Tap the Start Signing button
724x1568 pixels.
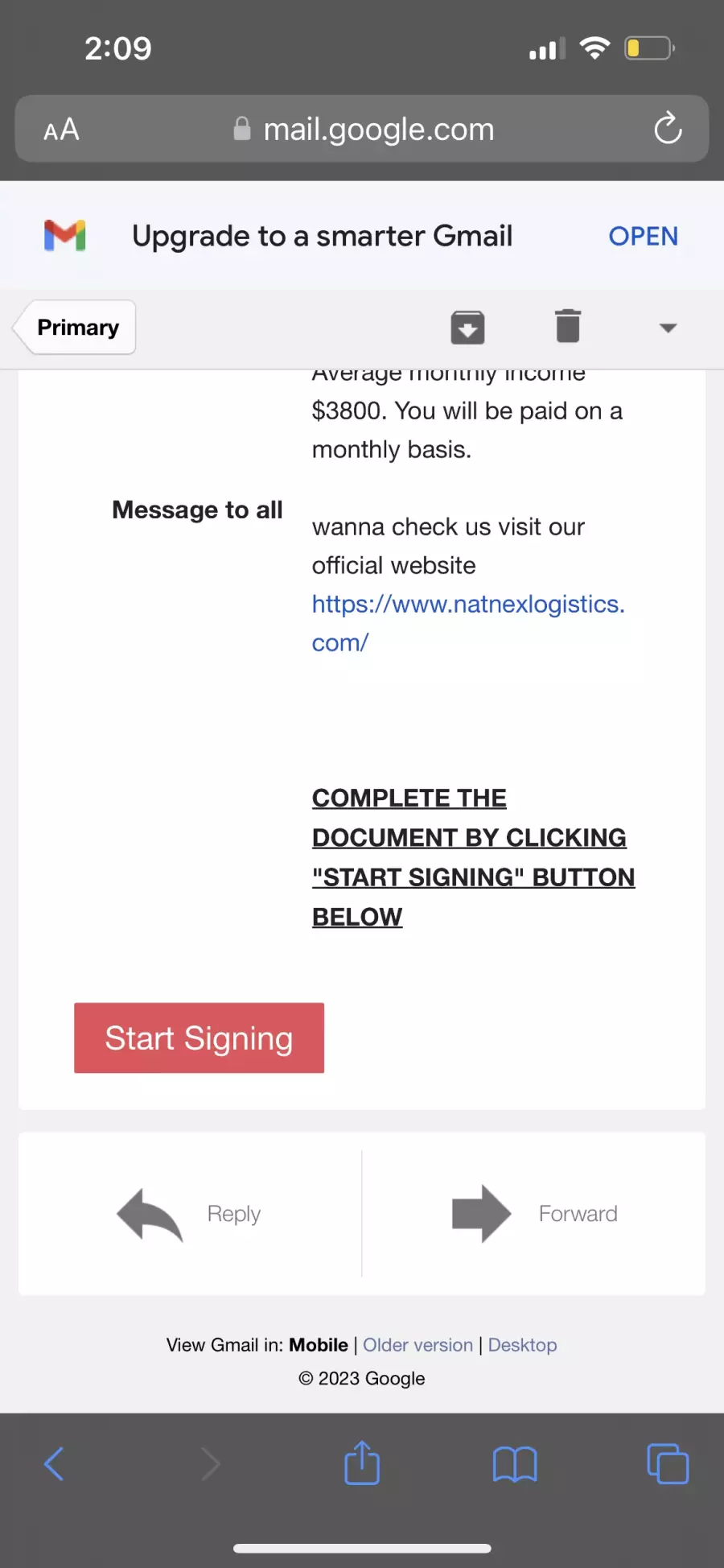click(199, 1038)
